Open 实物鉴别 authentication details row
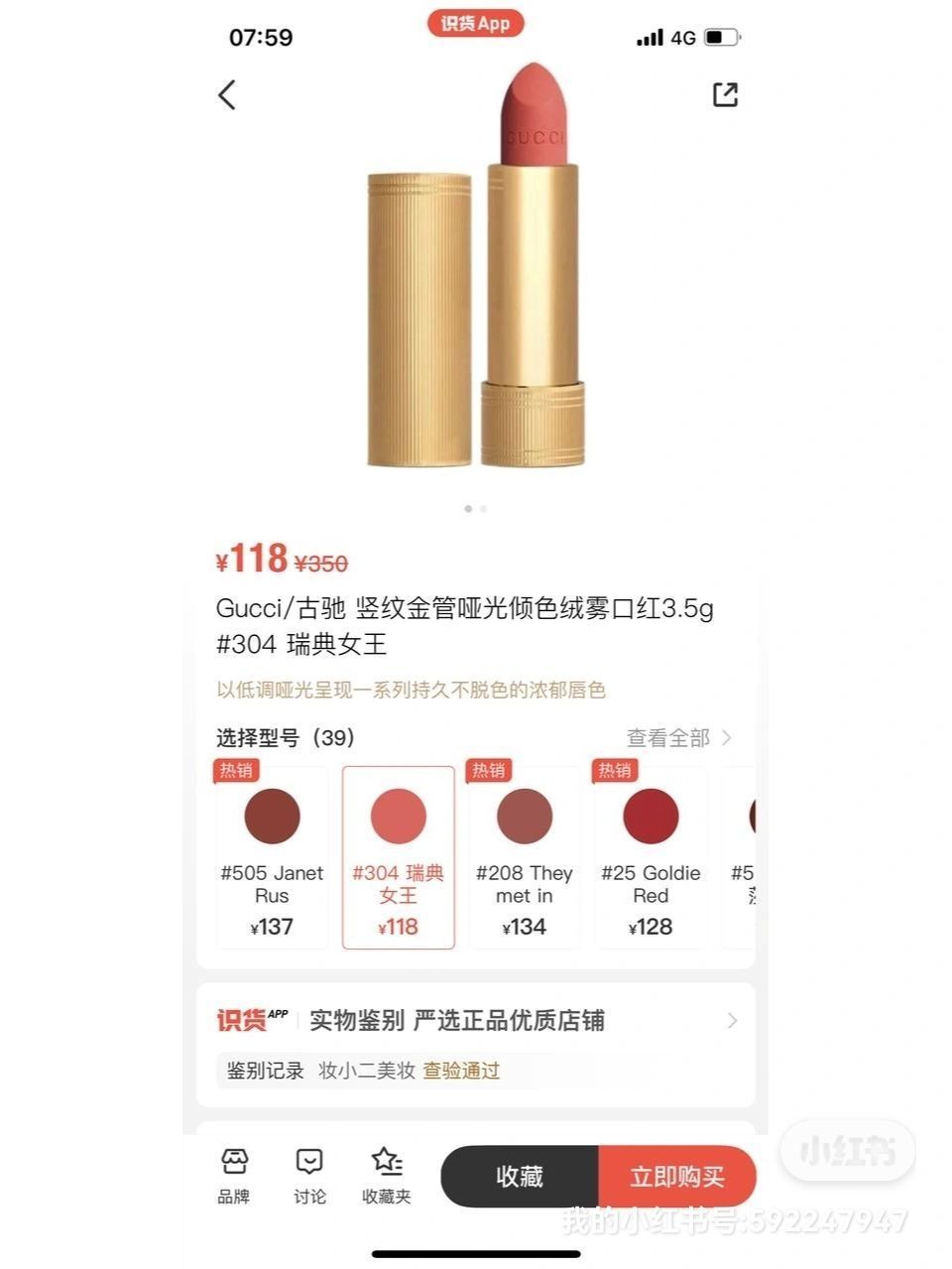 (x=476, y=1021)
